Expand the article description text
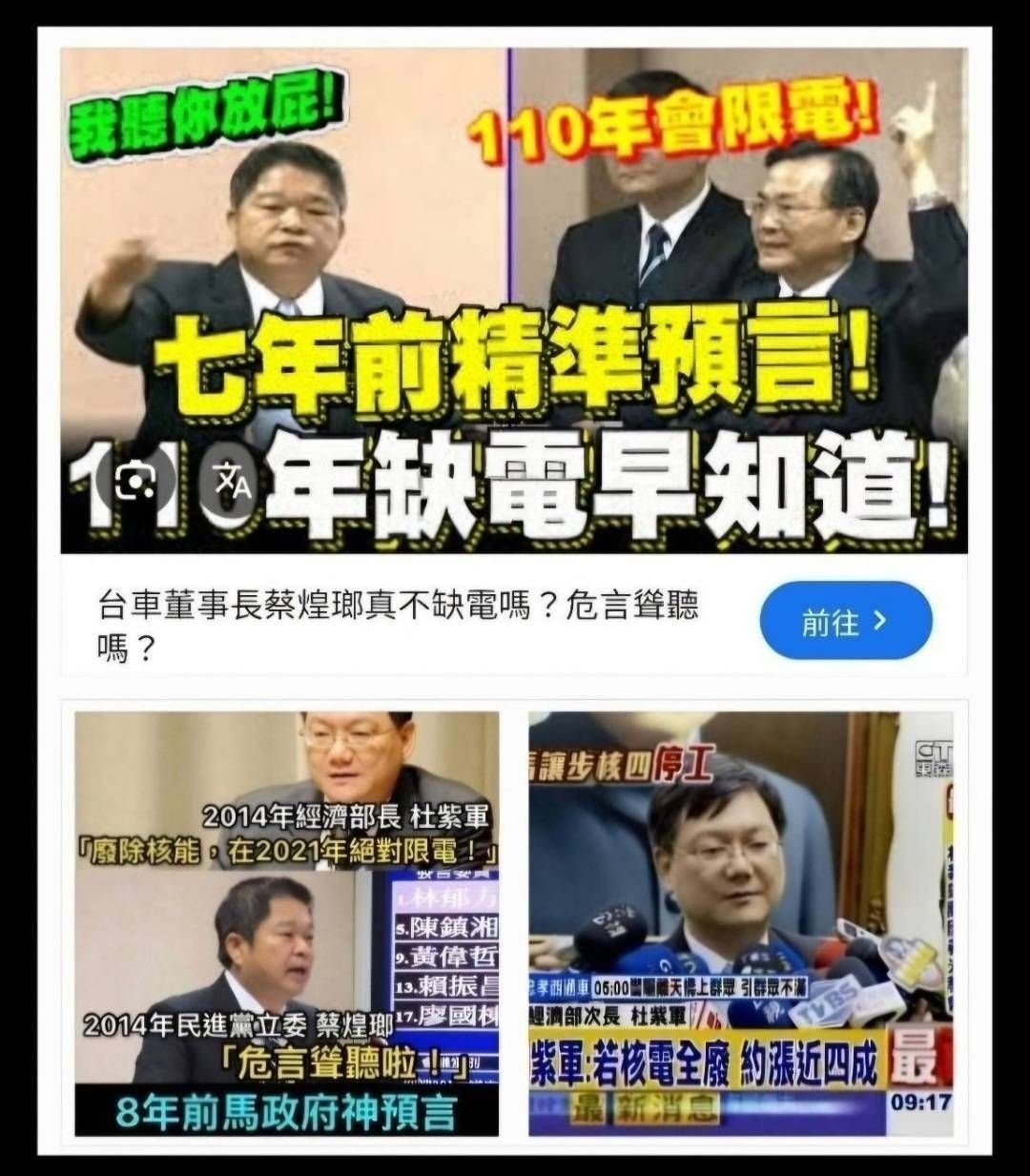1030x1176 pixels. coord(381,620)
